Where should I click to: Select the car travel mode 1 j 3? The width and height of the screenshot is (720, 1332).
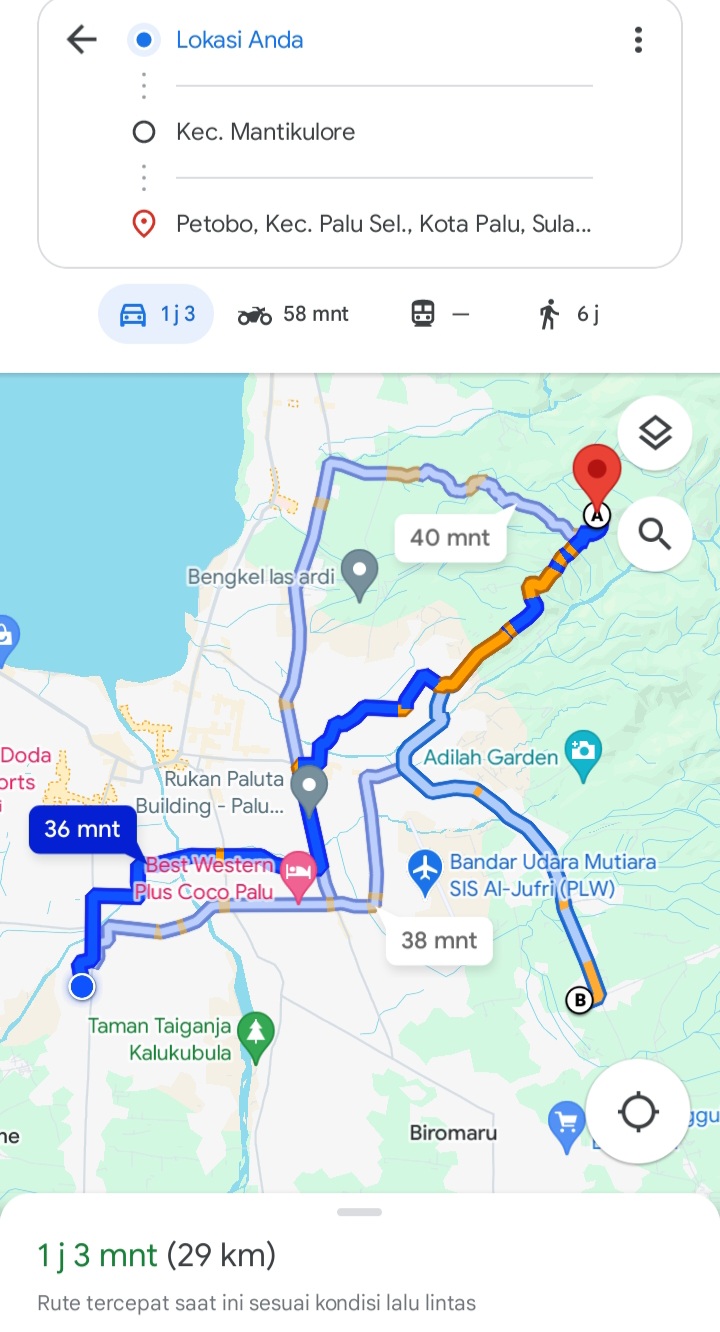point(156,314)
